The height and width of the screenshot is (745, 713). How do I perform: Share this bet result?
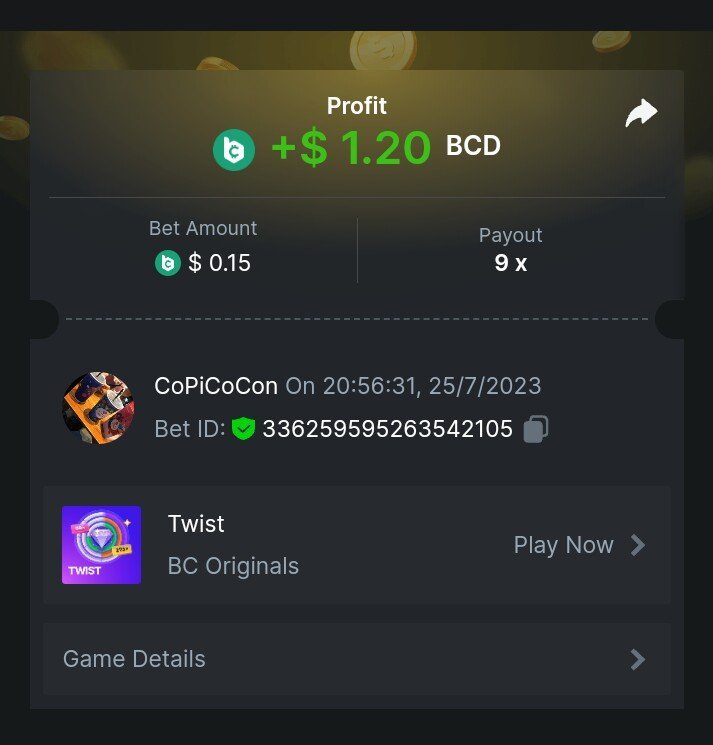pyautogui.click(x=641, y=113)
